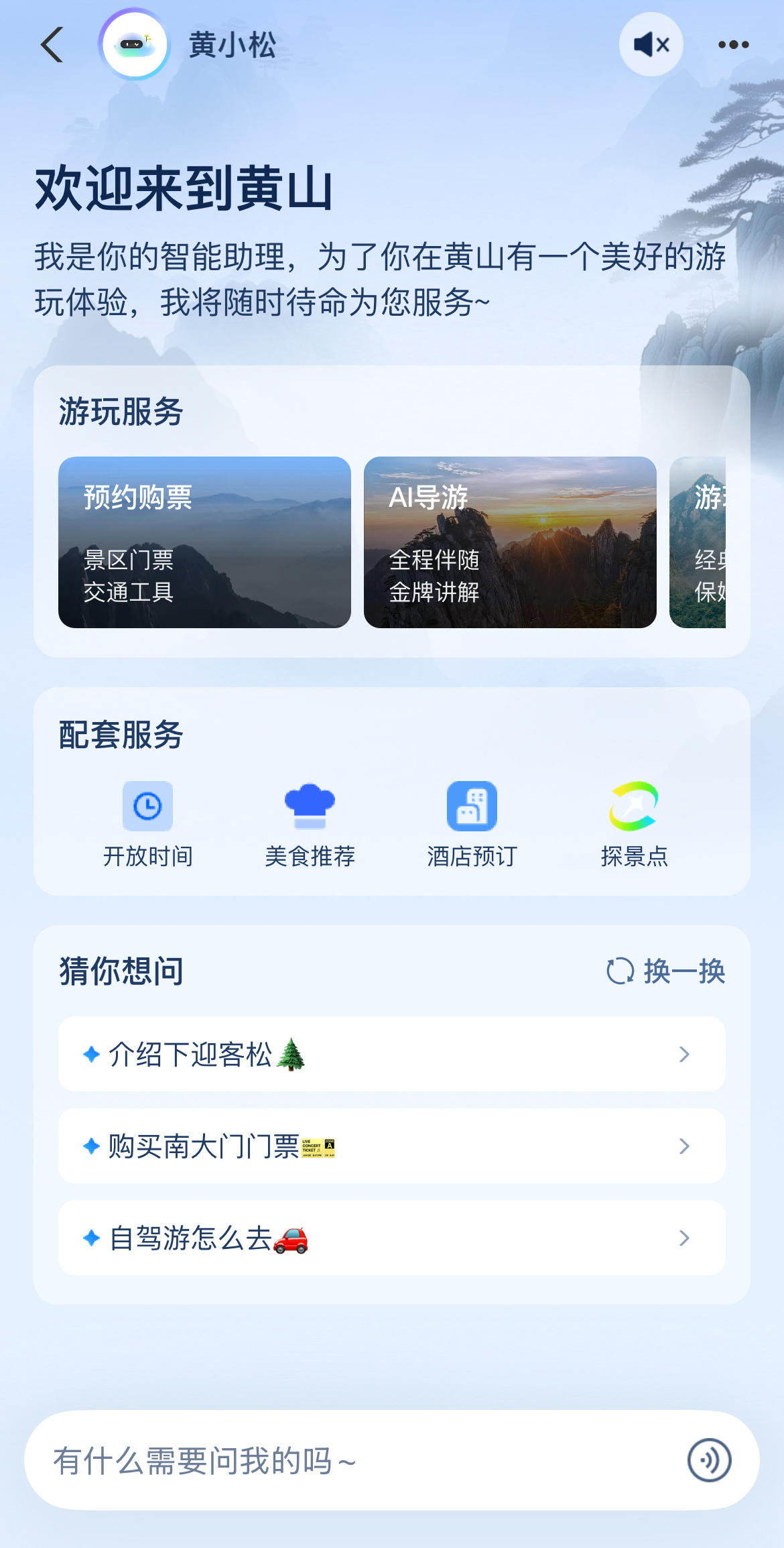Open the AI导游 guide card
This screenshot has height=1548, width=784.
point(509,542)
